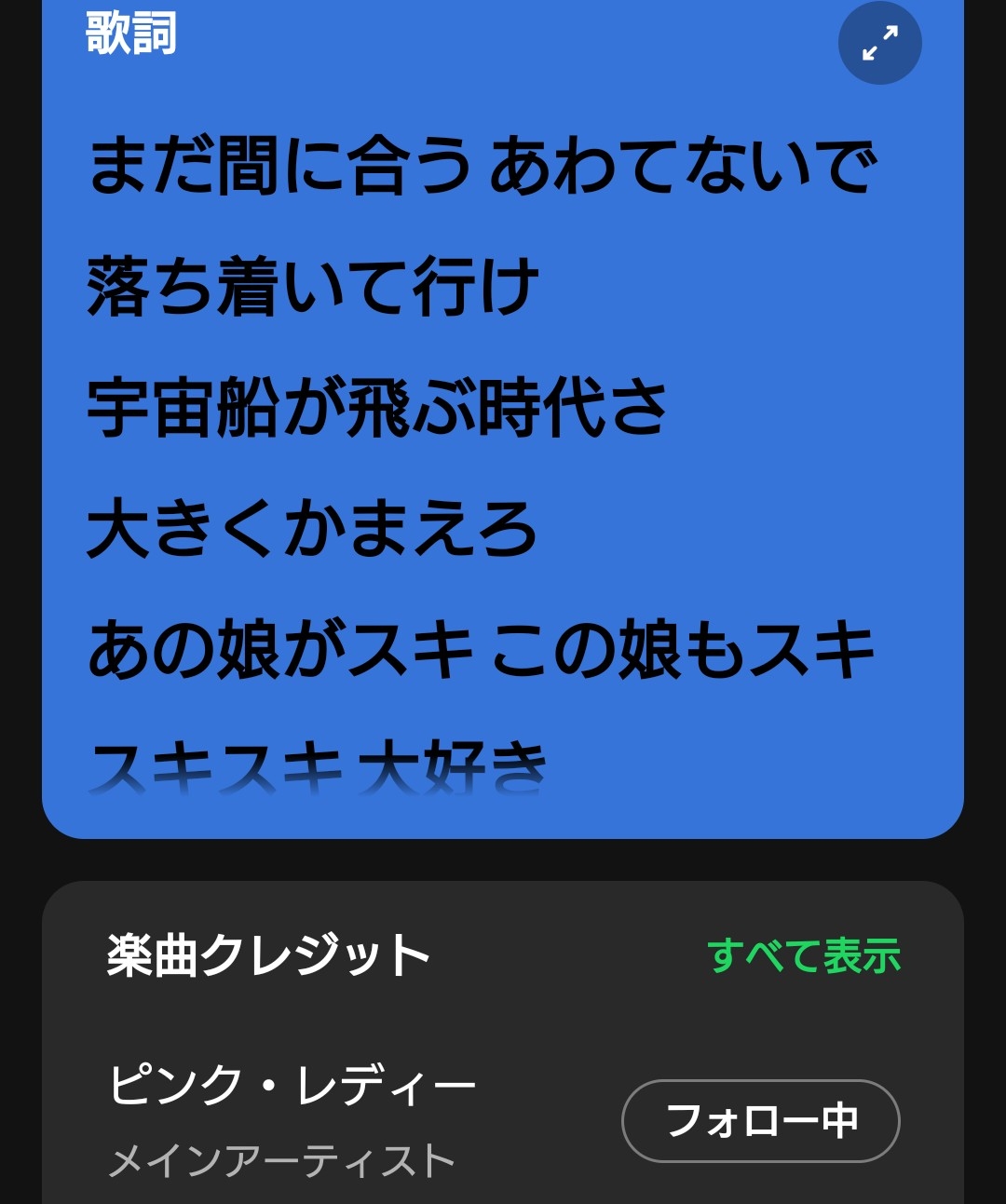Tap the フォロー中 button to unfollow

(760, 1120)
